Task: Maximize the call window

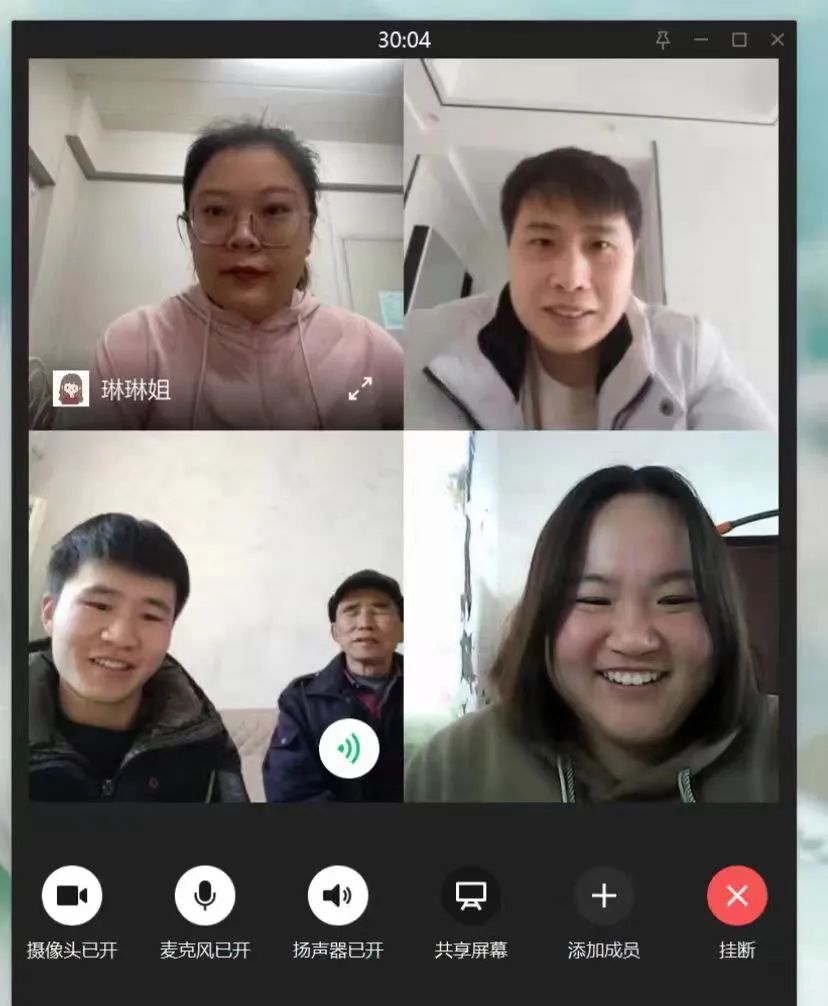Action: tap(739, 40)
